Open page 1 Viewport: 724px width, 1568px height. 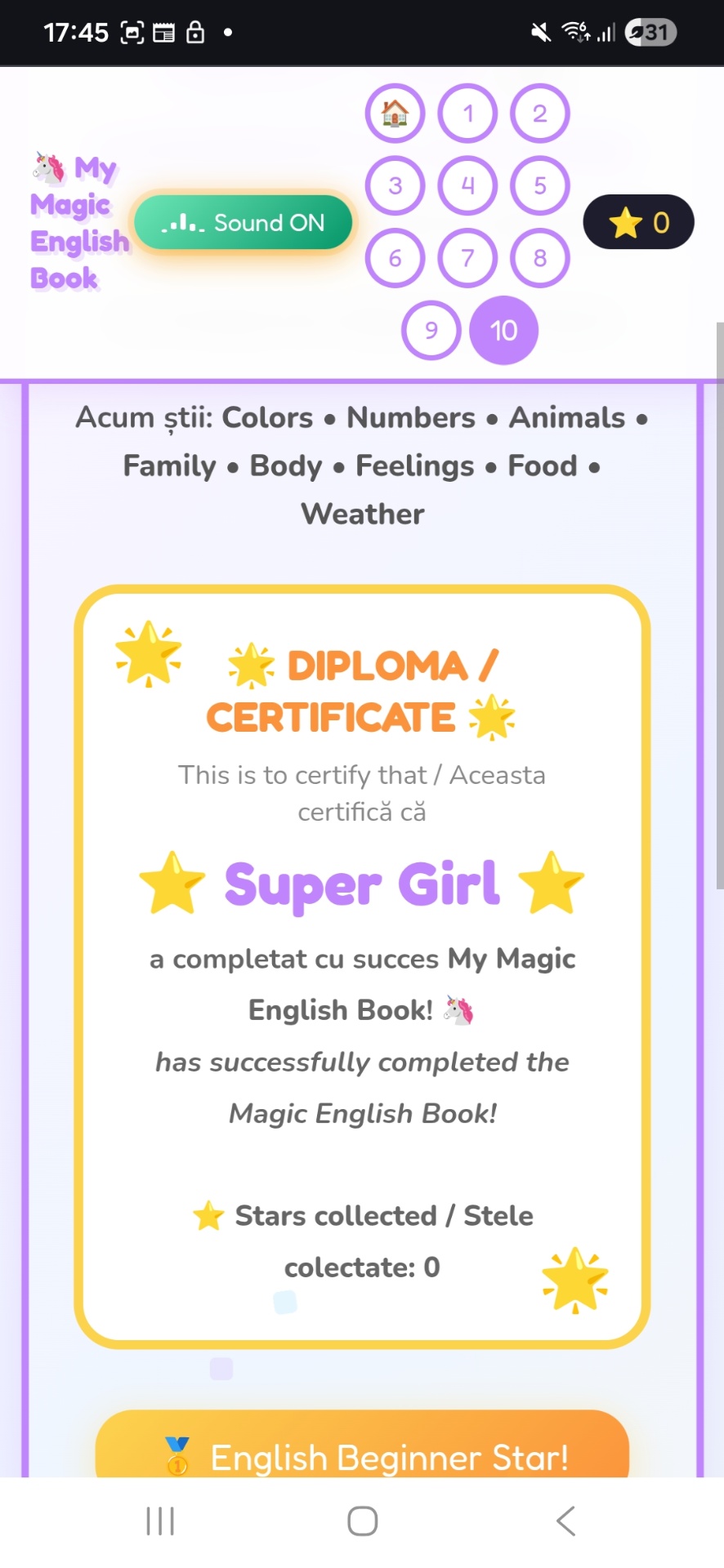[467, 114]
